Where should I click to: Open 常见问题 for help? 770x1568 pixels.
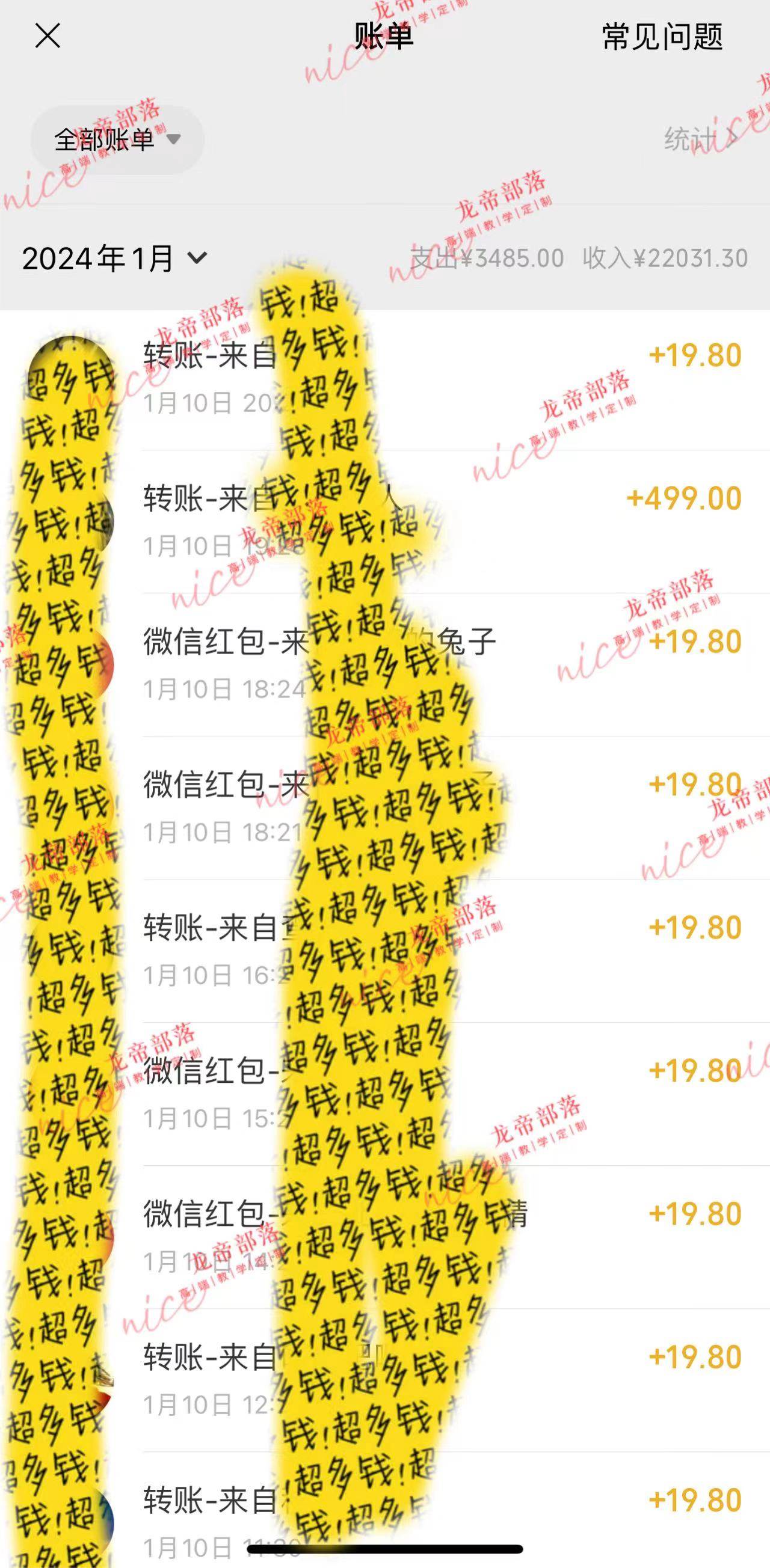point(661,35)
